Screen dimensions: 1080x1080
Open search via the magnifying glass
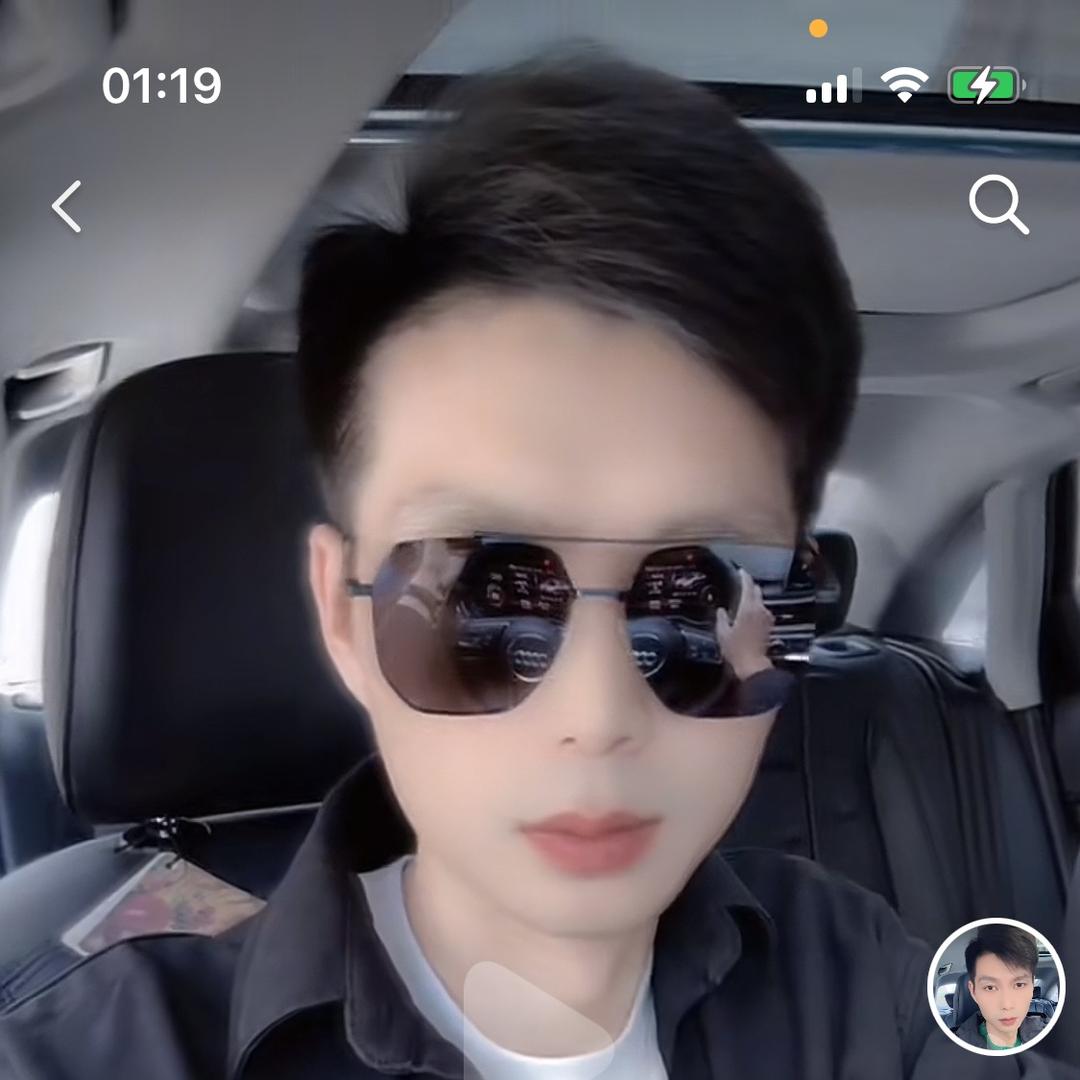click(998, 205)
